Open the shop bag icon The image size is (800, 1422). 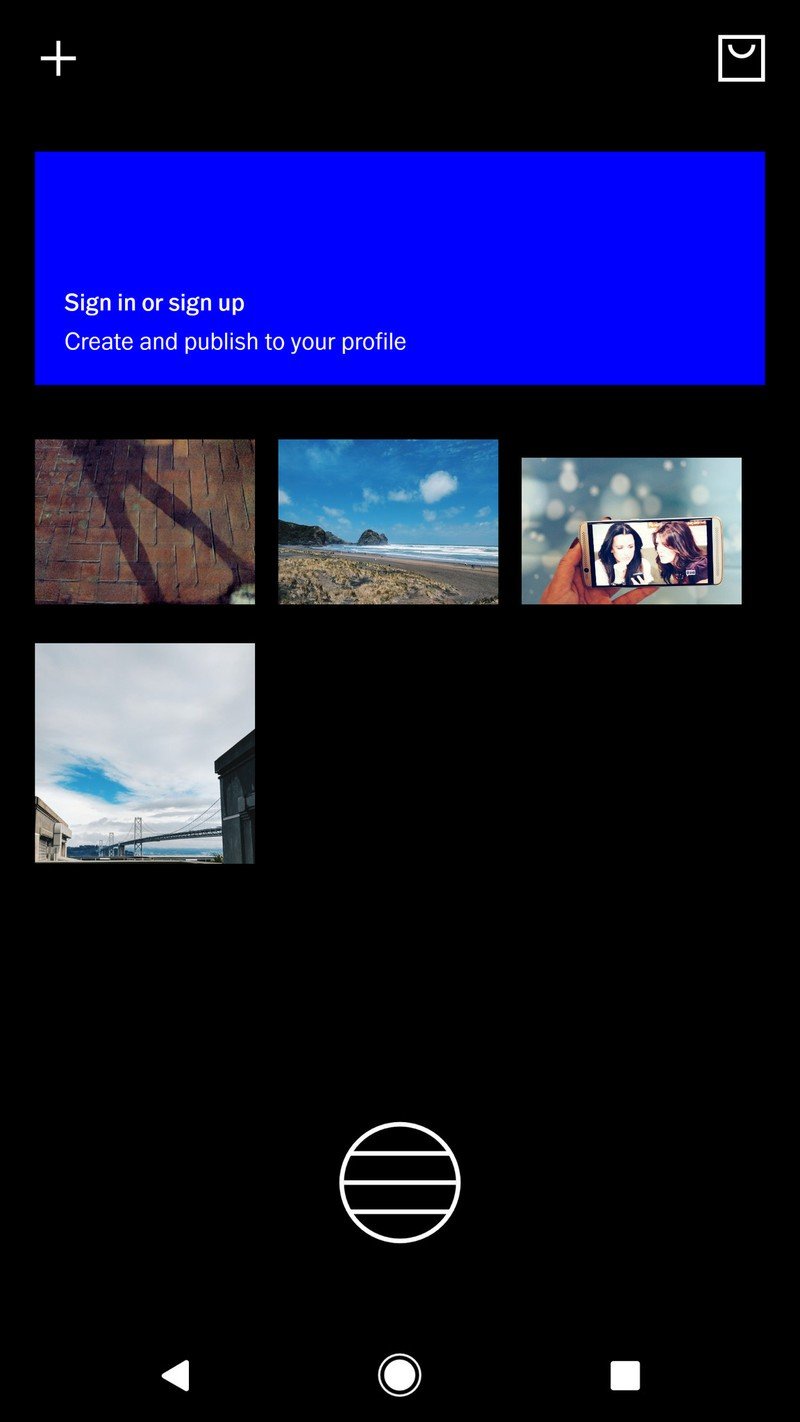point(741,59)
